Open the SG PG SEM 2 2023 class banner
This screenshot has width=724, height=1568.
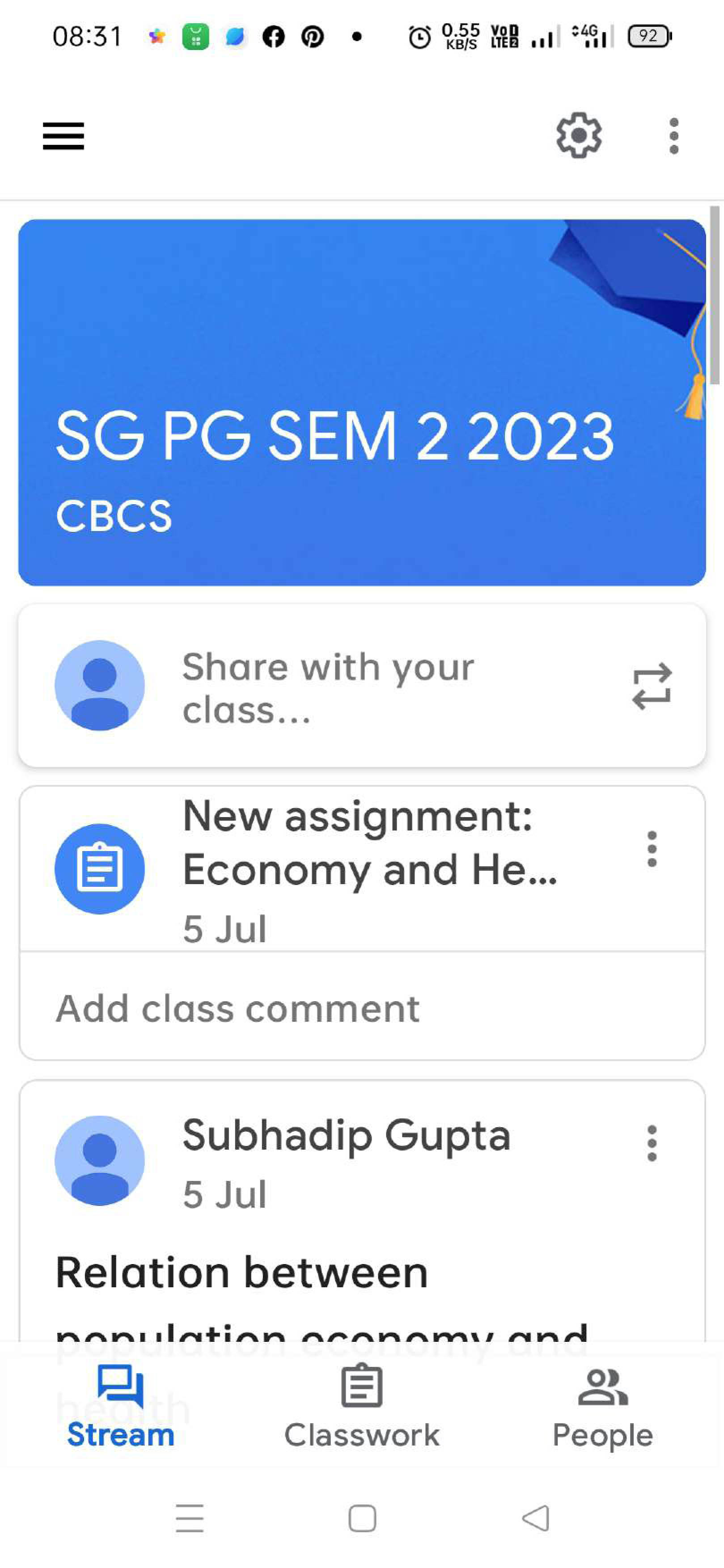tap(362, 402)
